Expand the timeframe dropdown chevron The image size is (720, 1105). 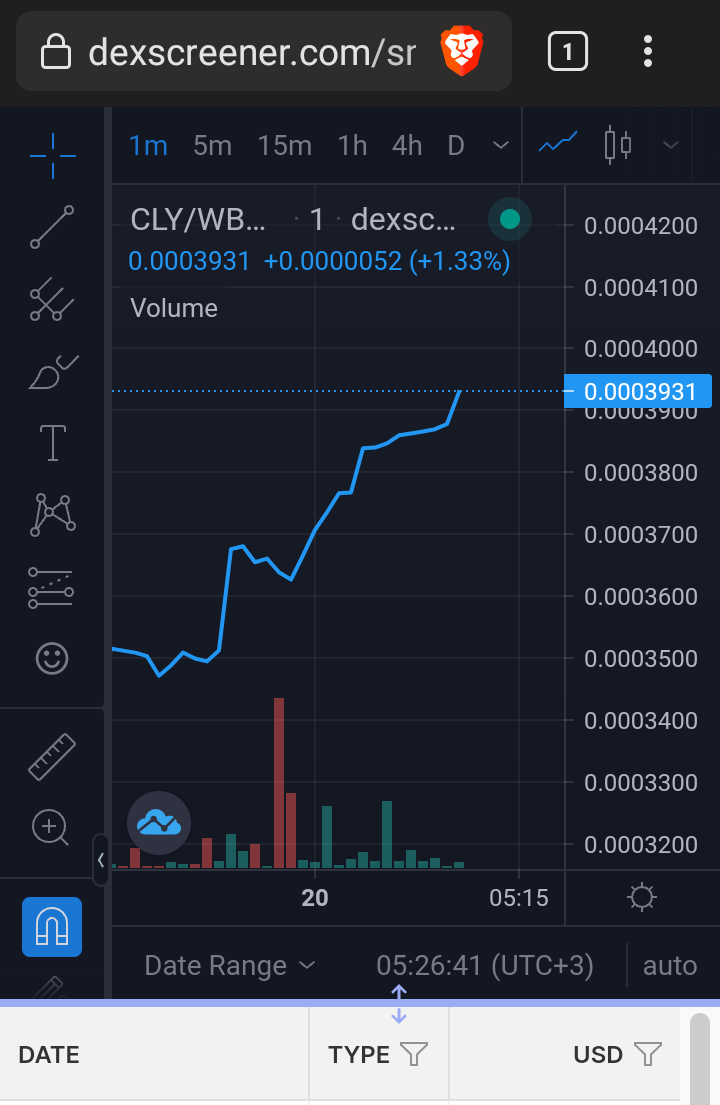click(x=500, y=146)
